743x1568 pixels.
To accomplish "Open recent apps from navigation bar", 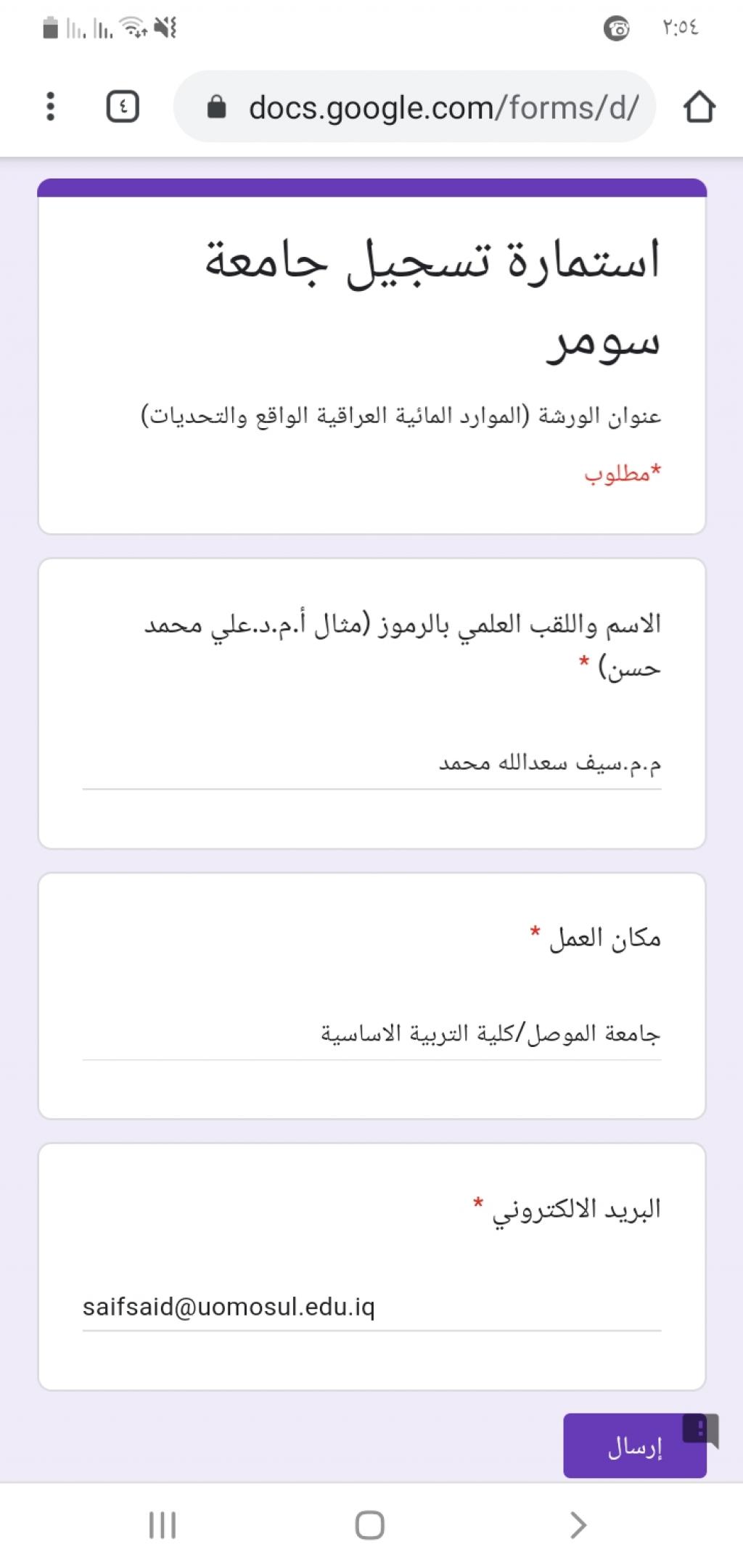I will pyautogui.click(x=163, y=1525).
